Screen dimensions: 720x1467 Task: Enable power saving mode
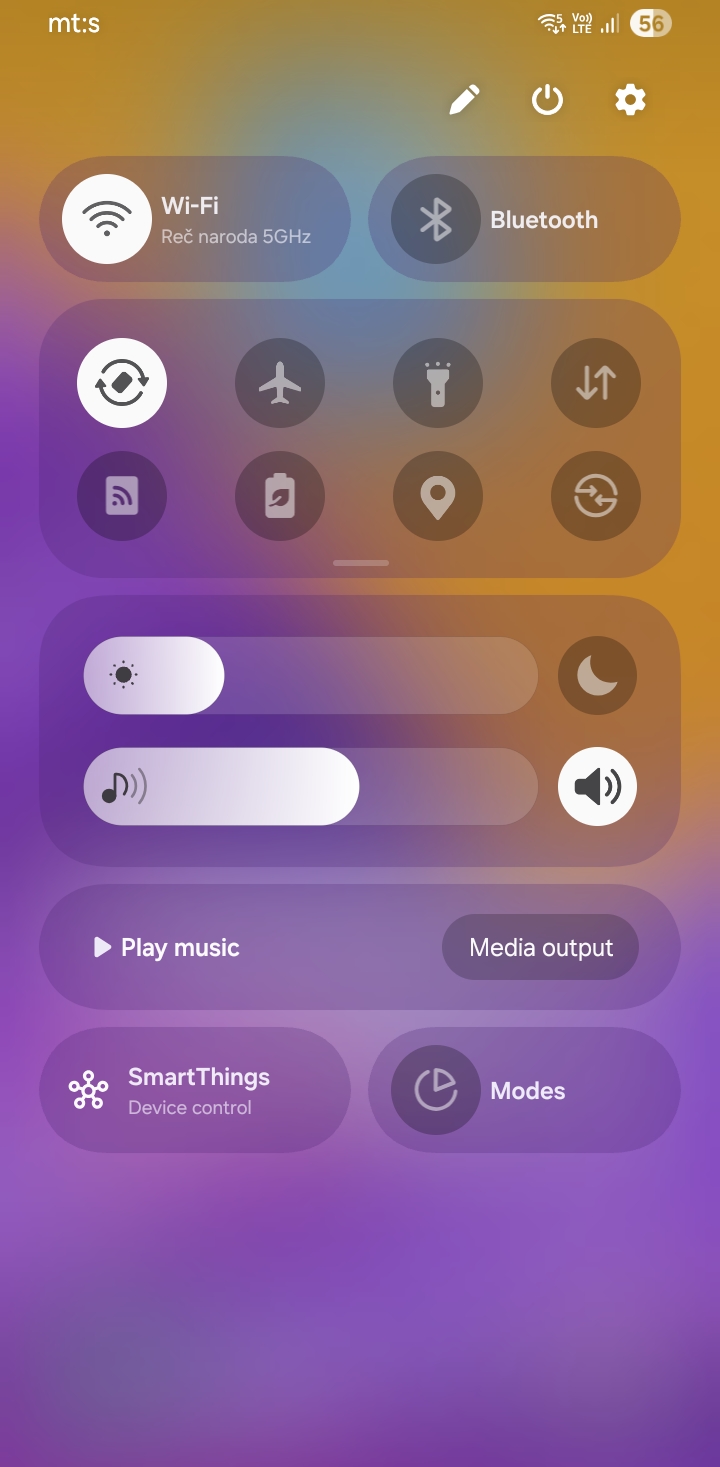pos(280,496)
